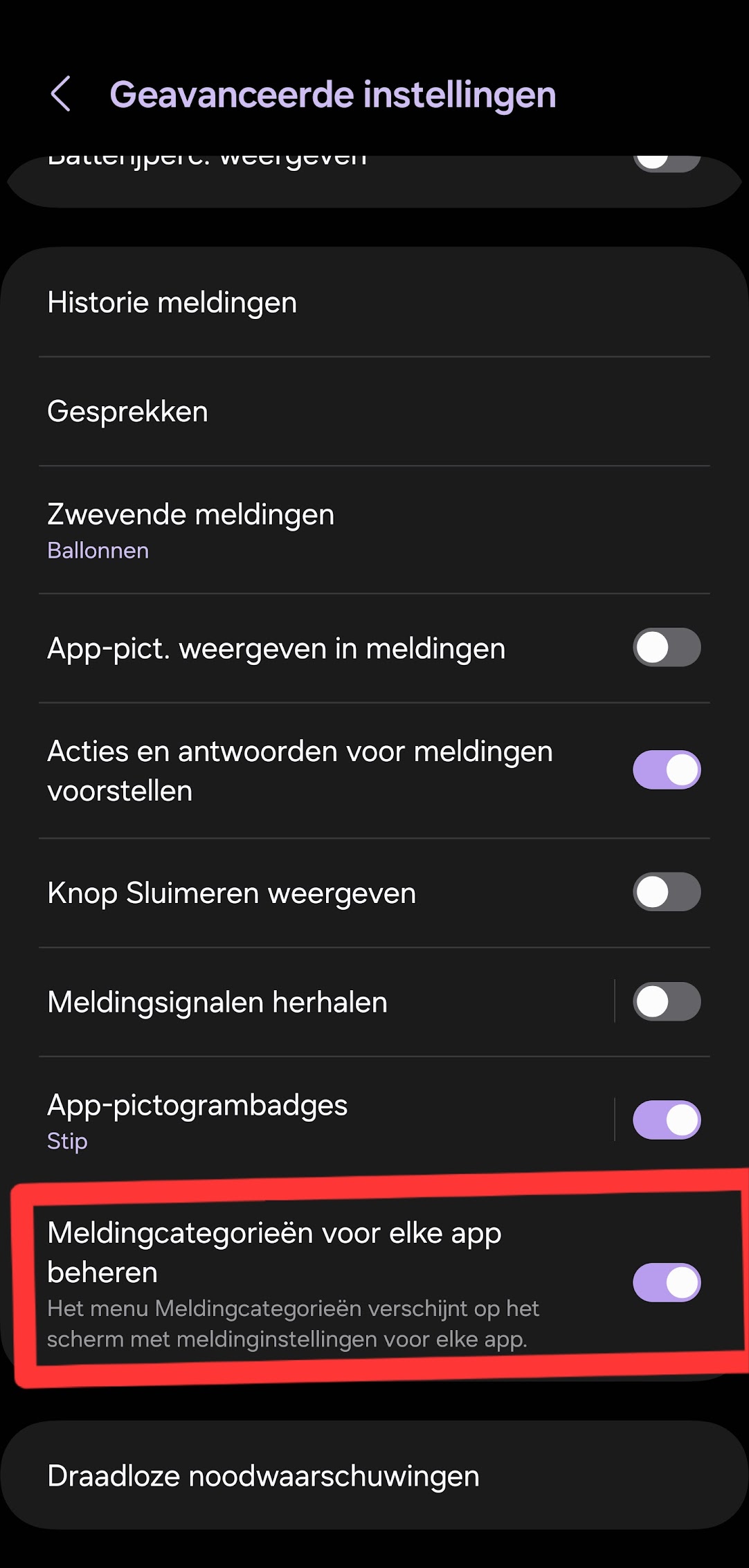Select the 'Ballonnen' subtitle text
The height and width of the screenshot is (1568, 749).
click(98, 550)
